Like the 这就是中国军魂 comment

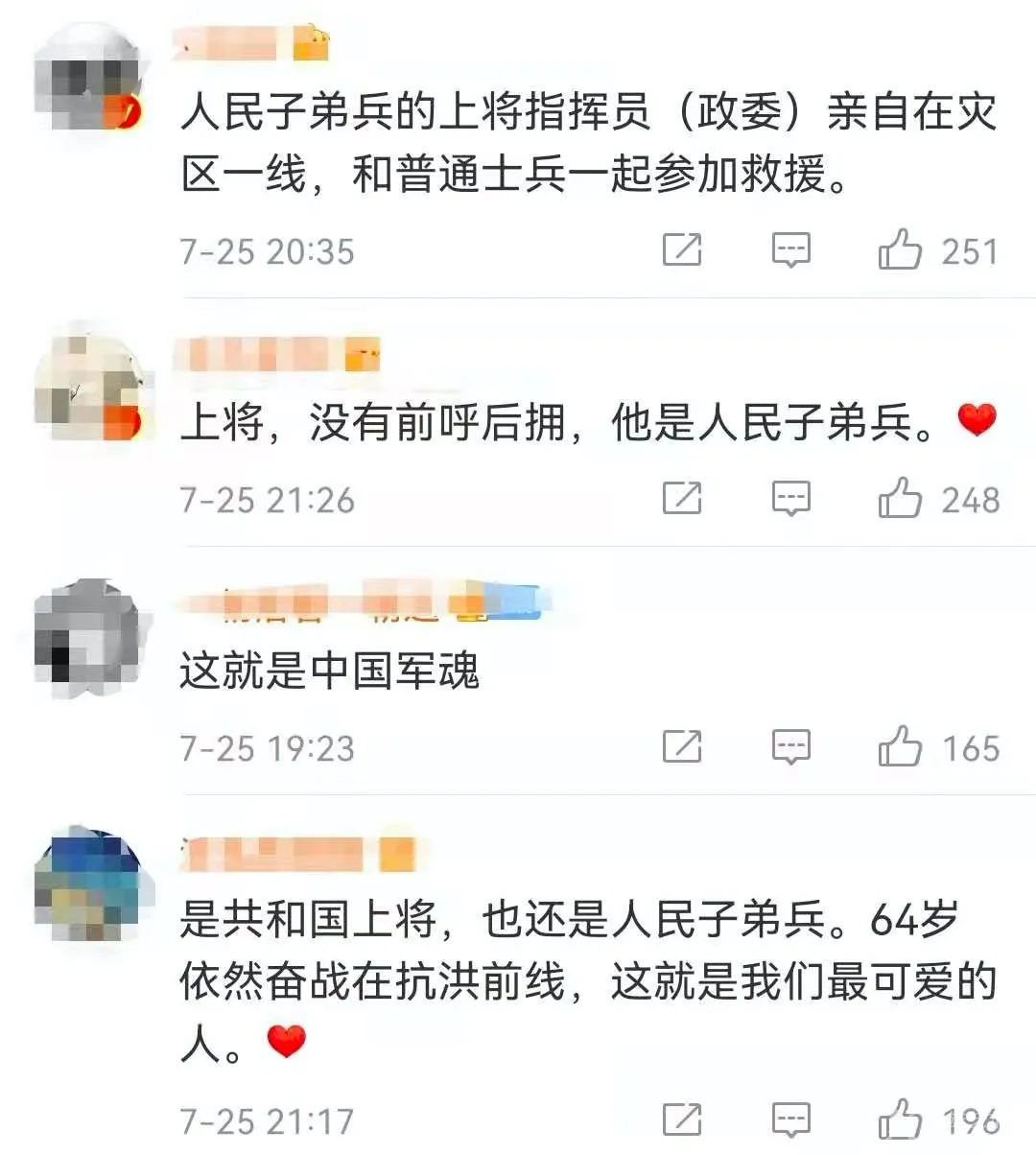899,747
